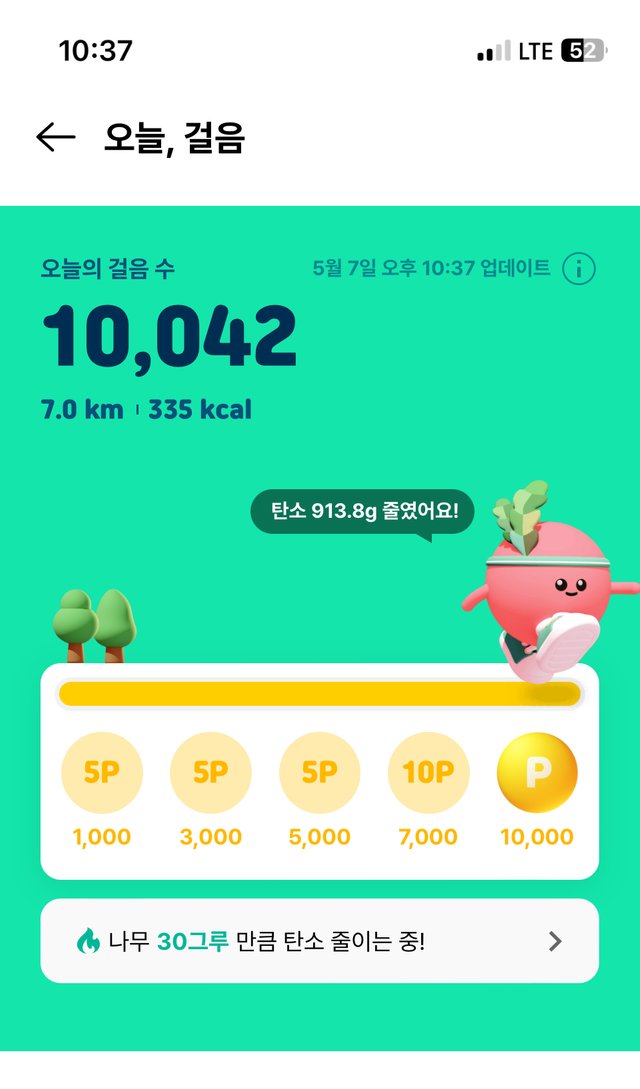
Task: Open the step count info icon
Action: [x=579, y=269]
